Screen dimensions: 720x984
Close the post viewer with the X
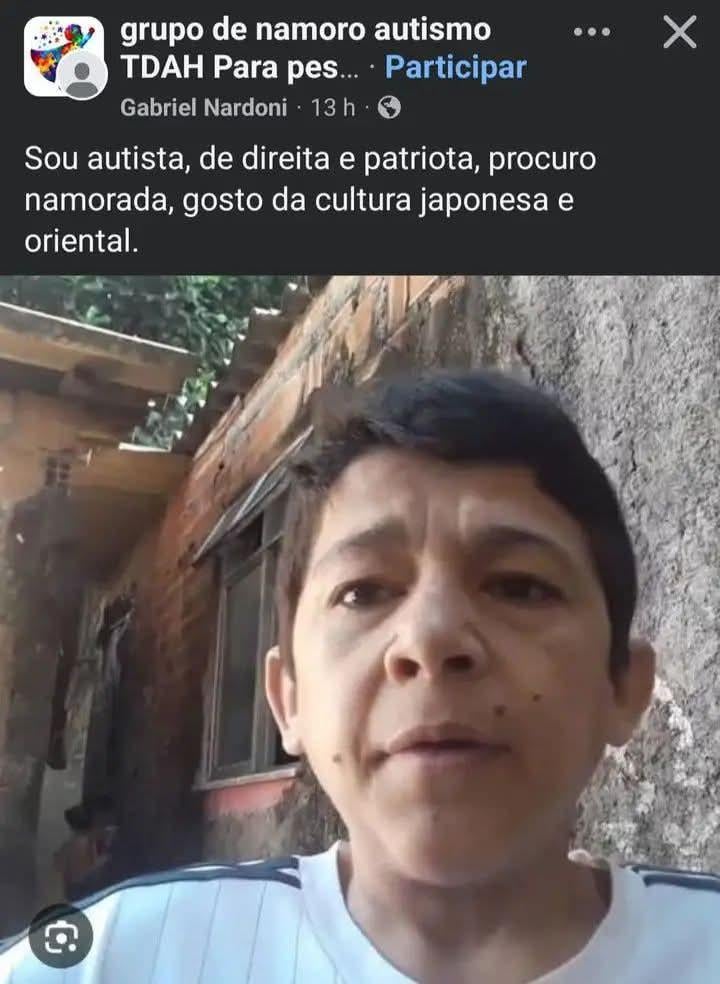680,33
